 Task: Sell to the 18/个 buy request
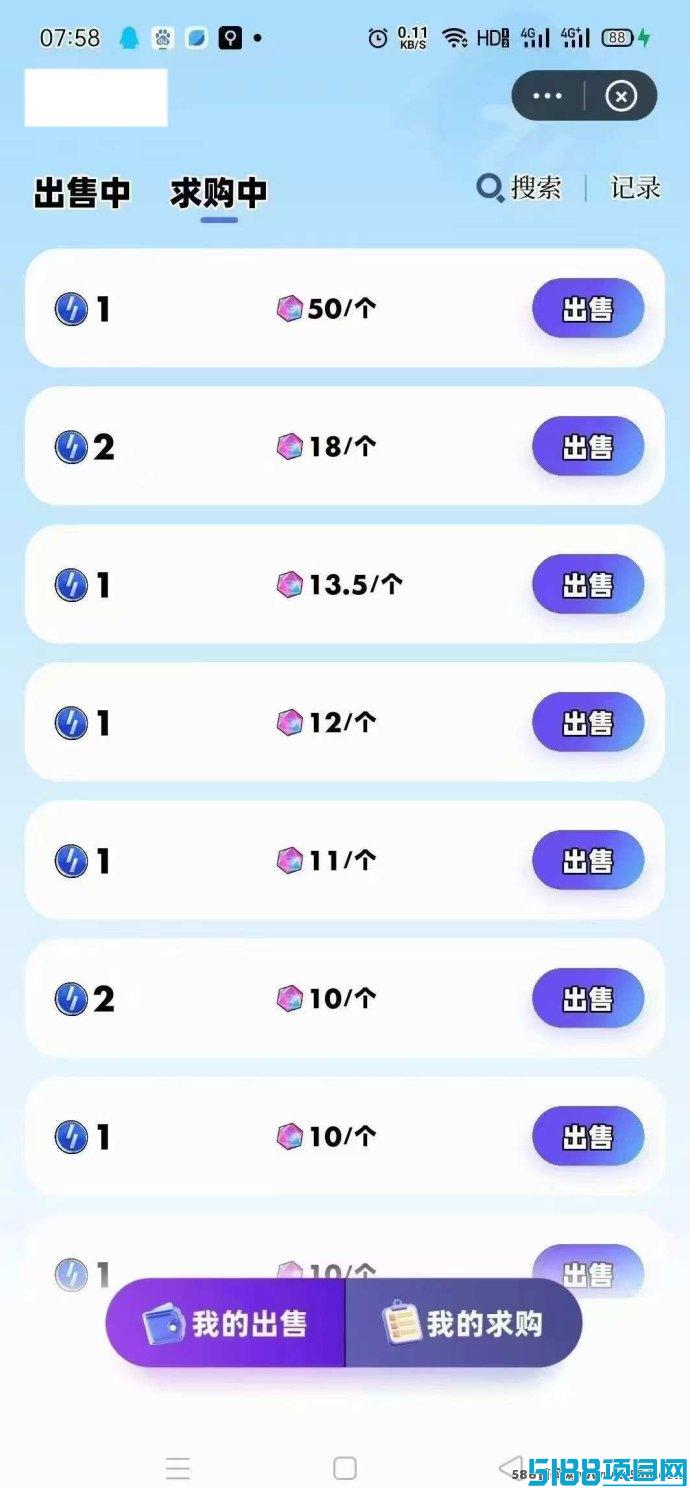point(588,447)
